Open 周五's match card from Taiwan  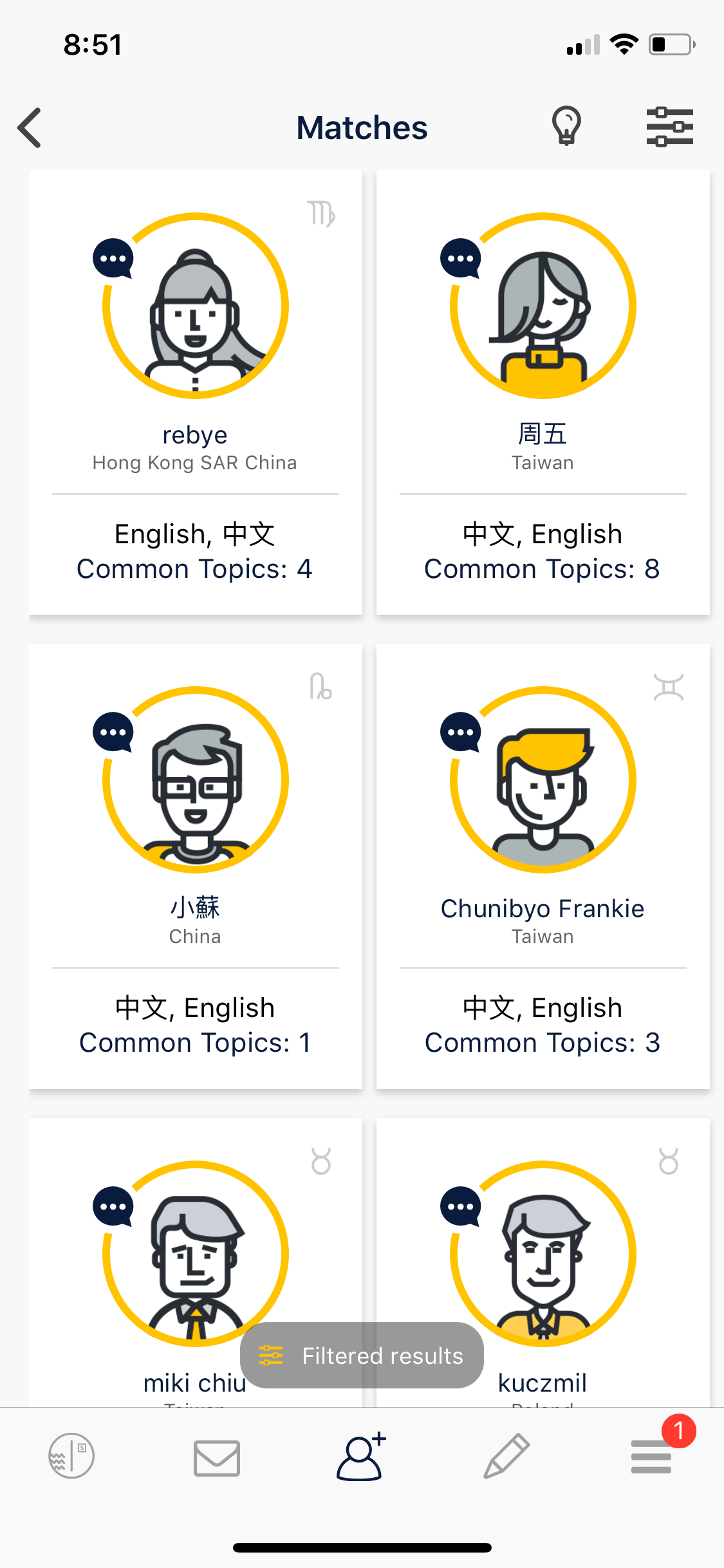click(x=543, y=393)
